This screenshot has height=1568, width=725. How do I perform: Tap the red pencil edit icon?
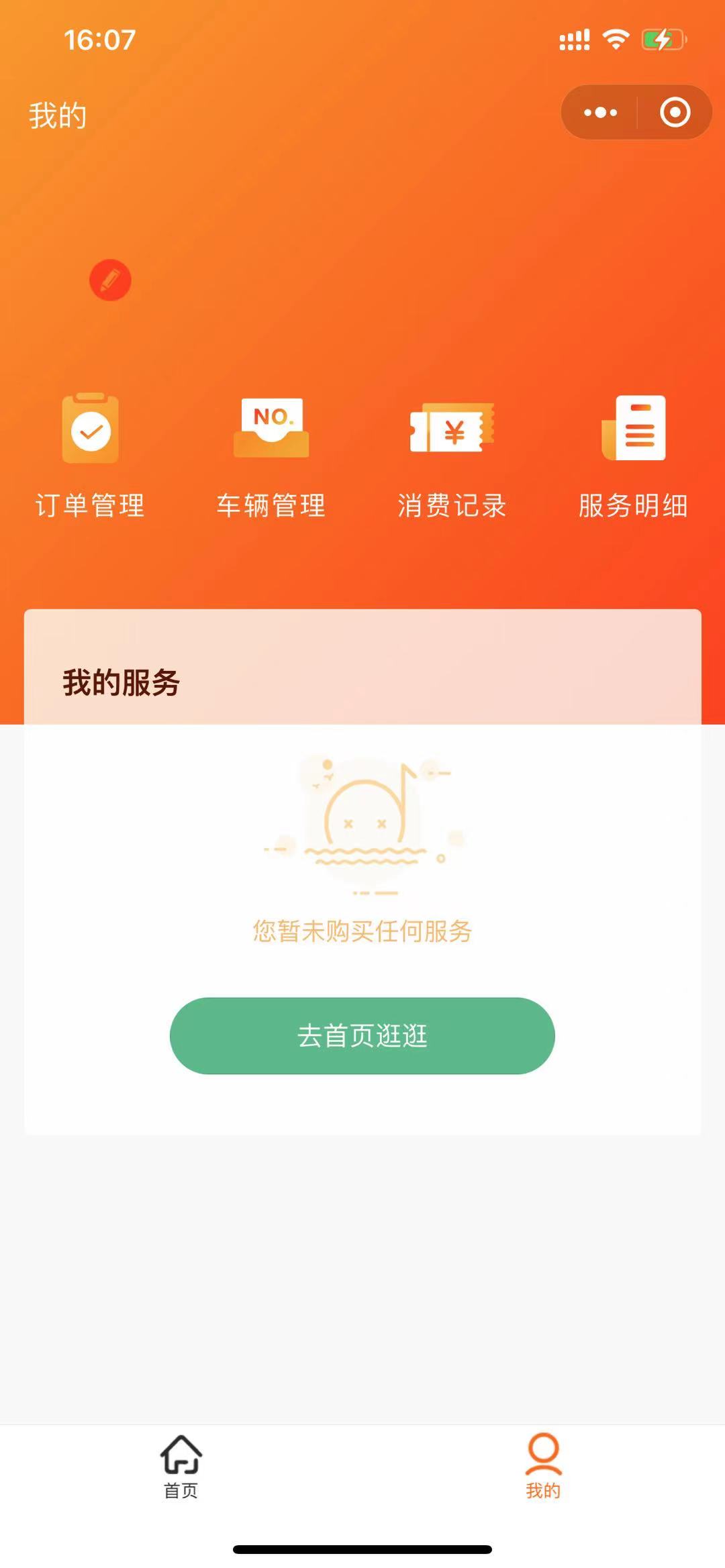110,280
